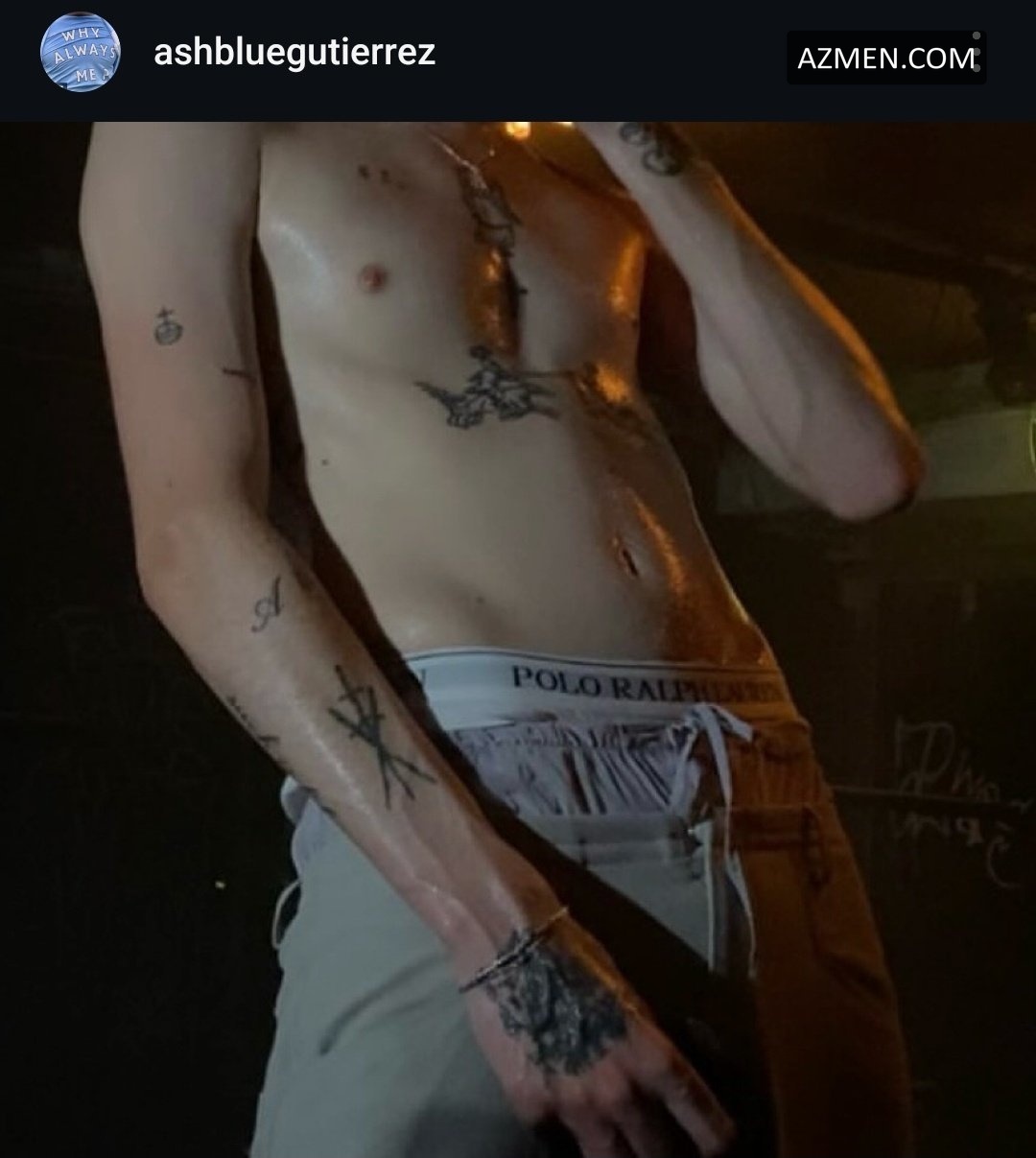Open the ashbluegutierrez username link
This screenshot has height=1158, width=1036.
click(x=294, y=53)
